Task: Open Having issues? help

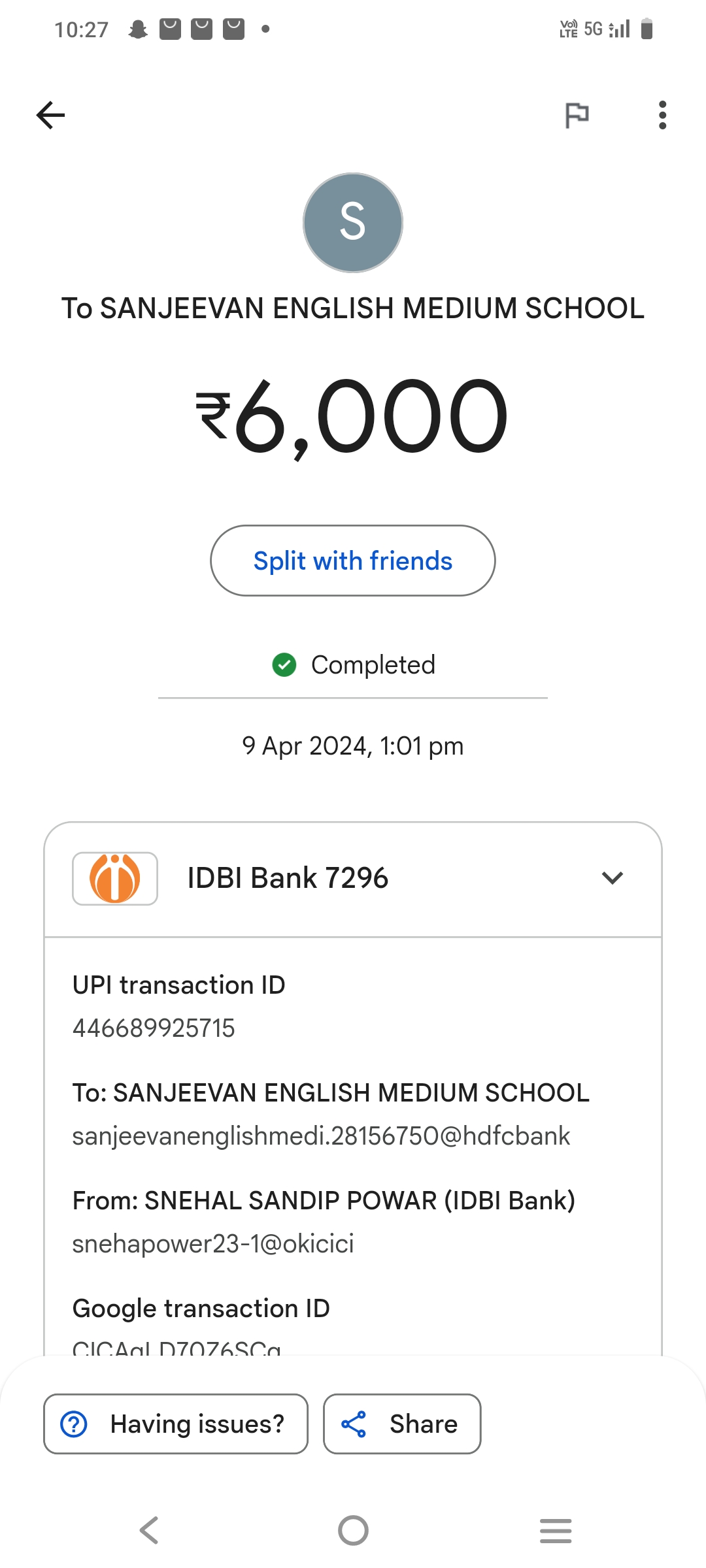Action: point(176,1424)
